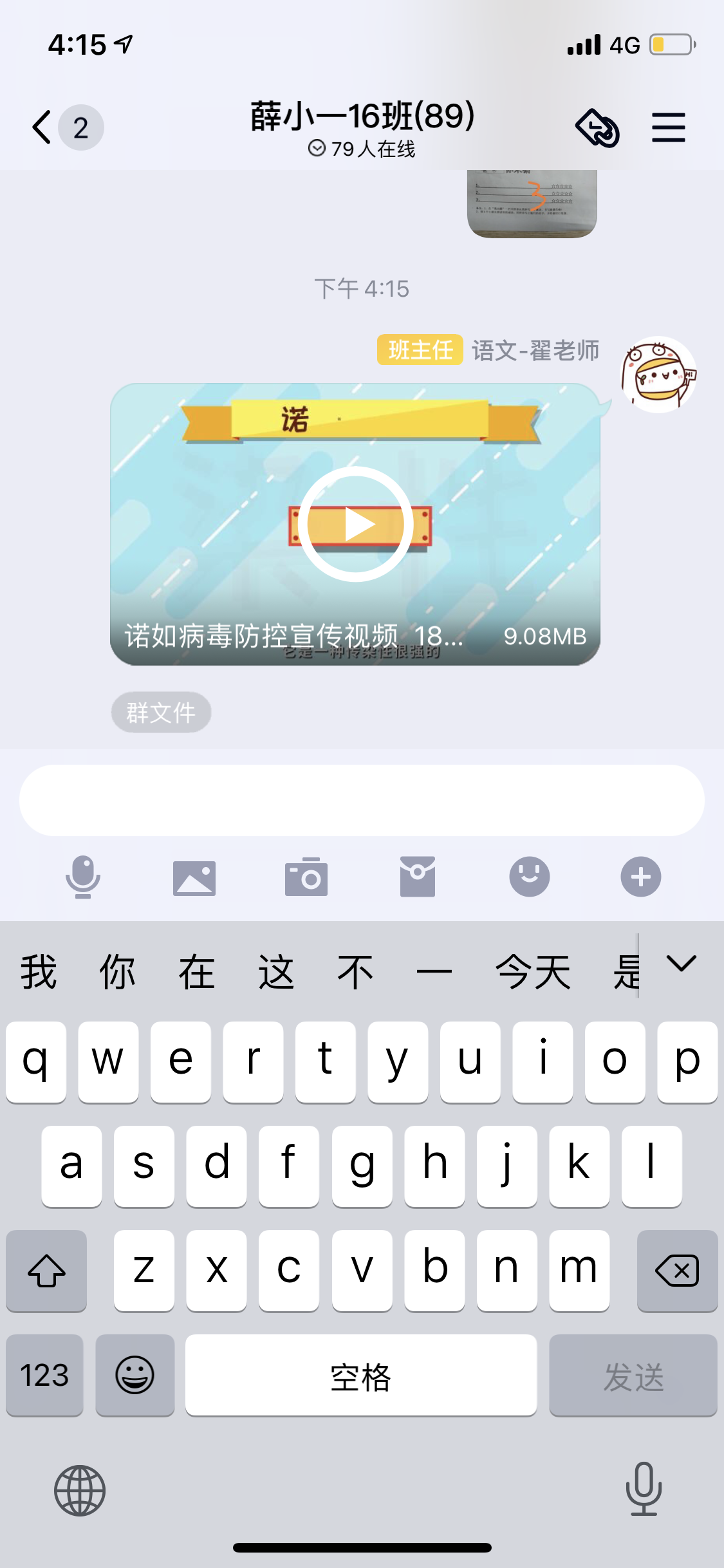
Task: Go back to the message list
Action: point(42,127)
